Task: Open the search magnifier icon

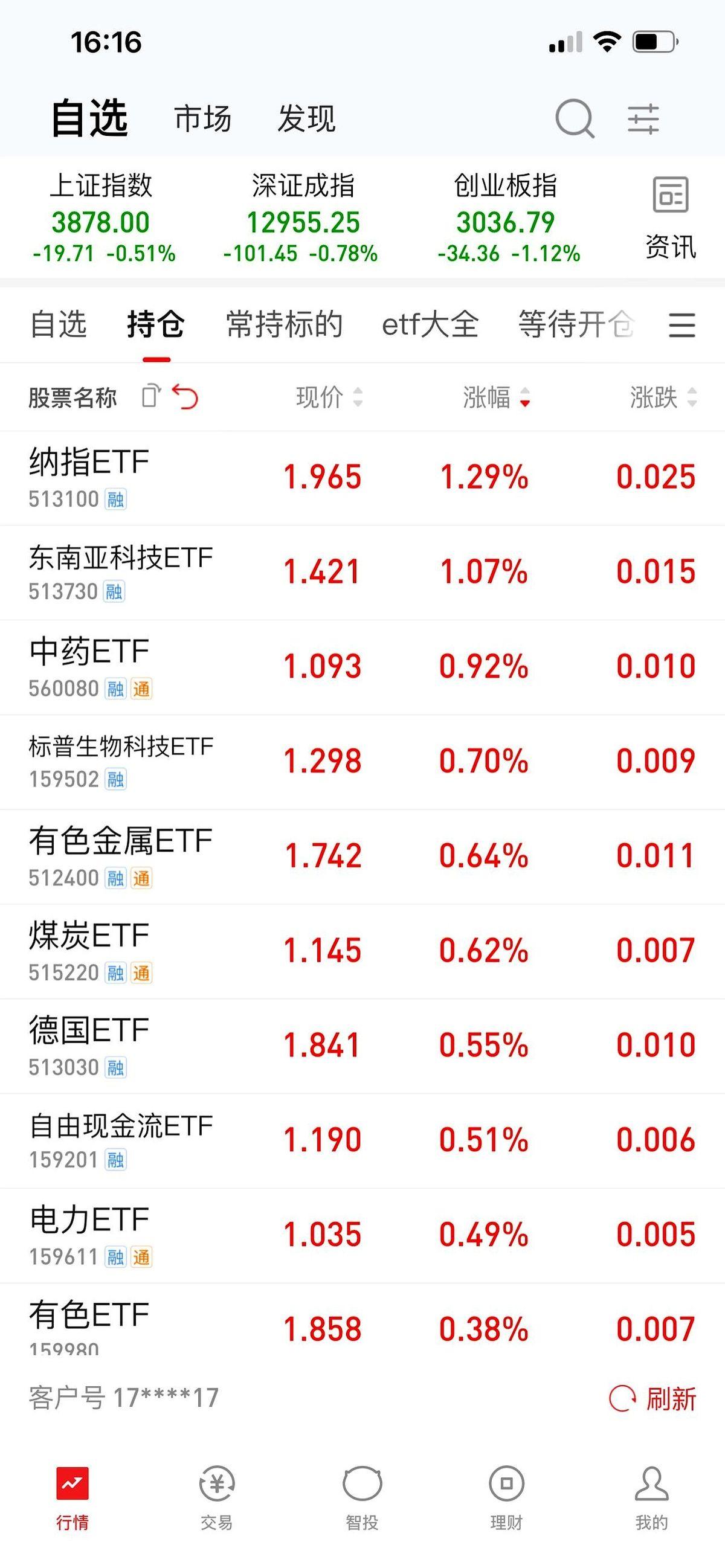Action: pyautogui.click(x=575, y=119)
